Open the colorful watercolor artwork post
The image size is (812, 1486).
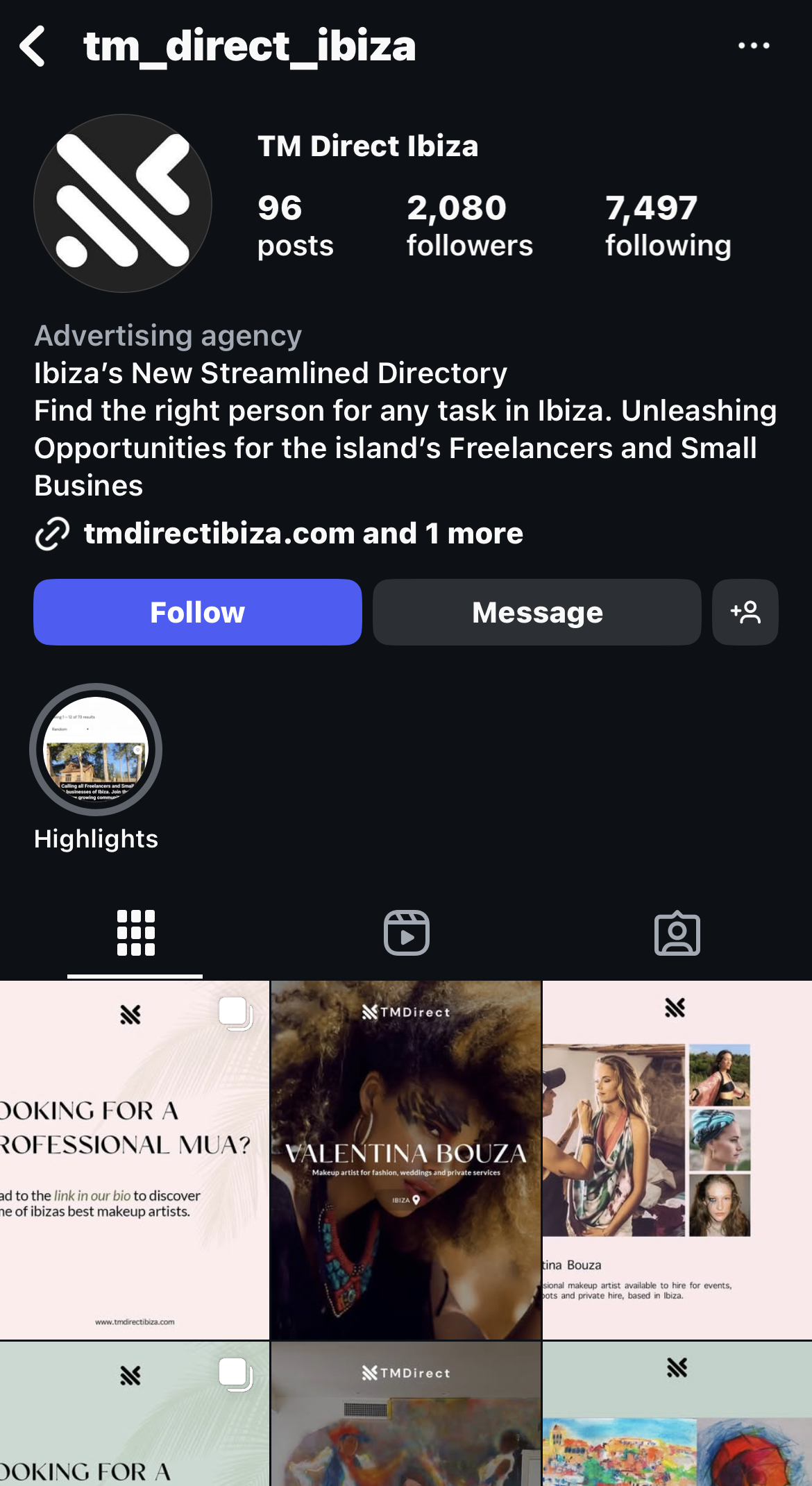pos(677,1416)
